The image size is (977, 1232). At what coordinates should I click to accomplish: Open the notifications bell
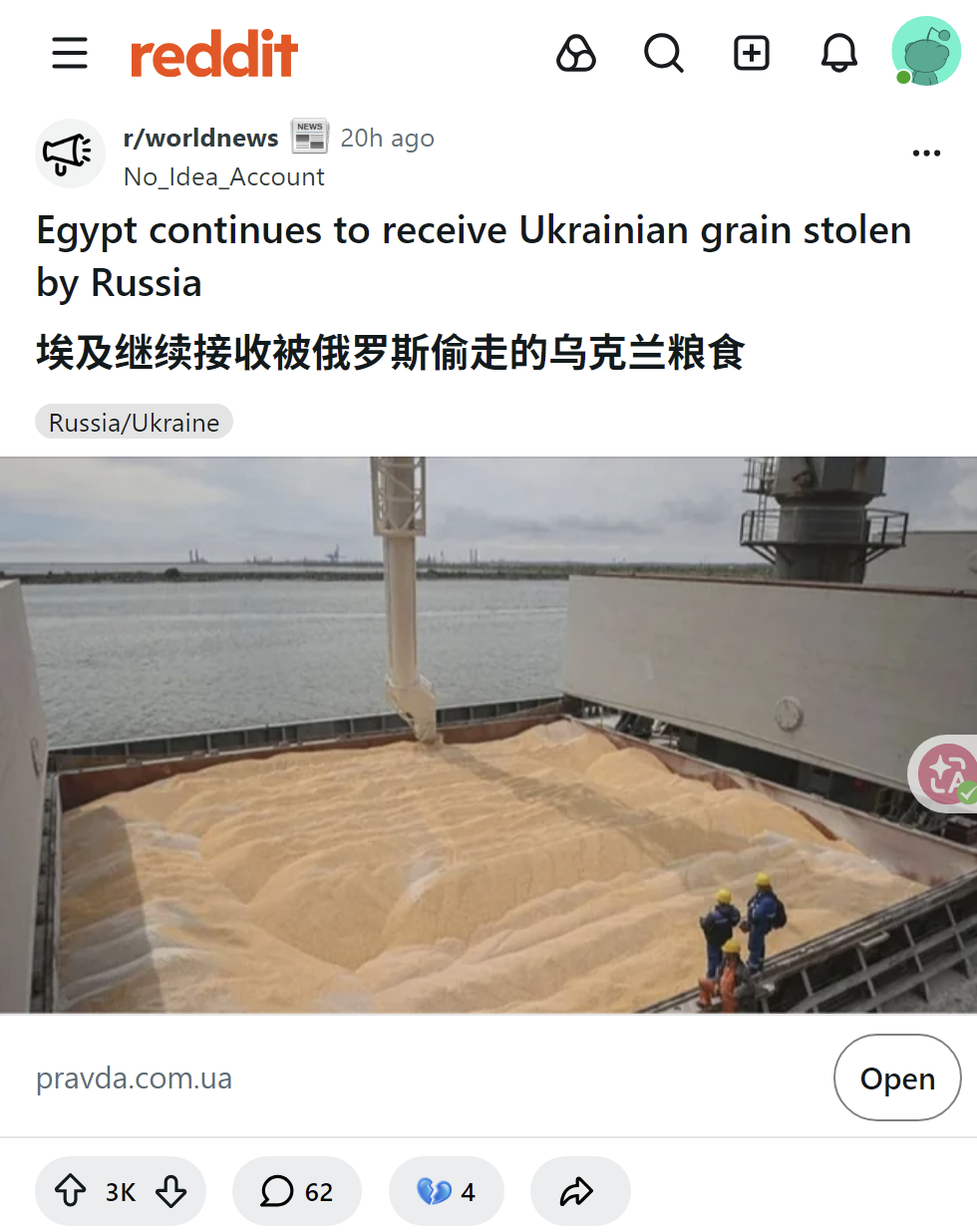839,53
